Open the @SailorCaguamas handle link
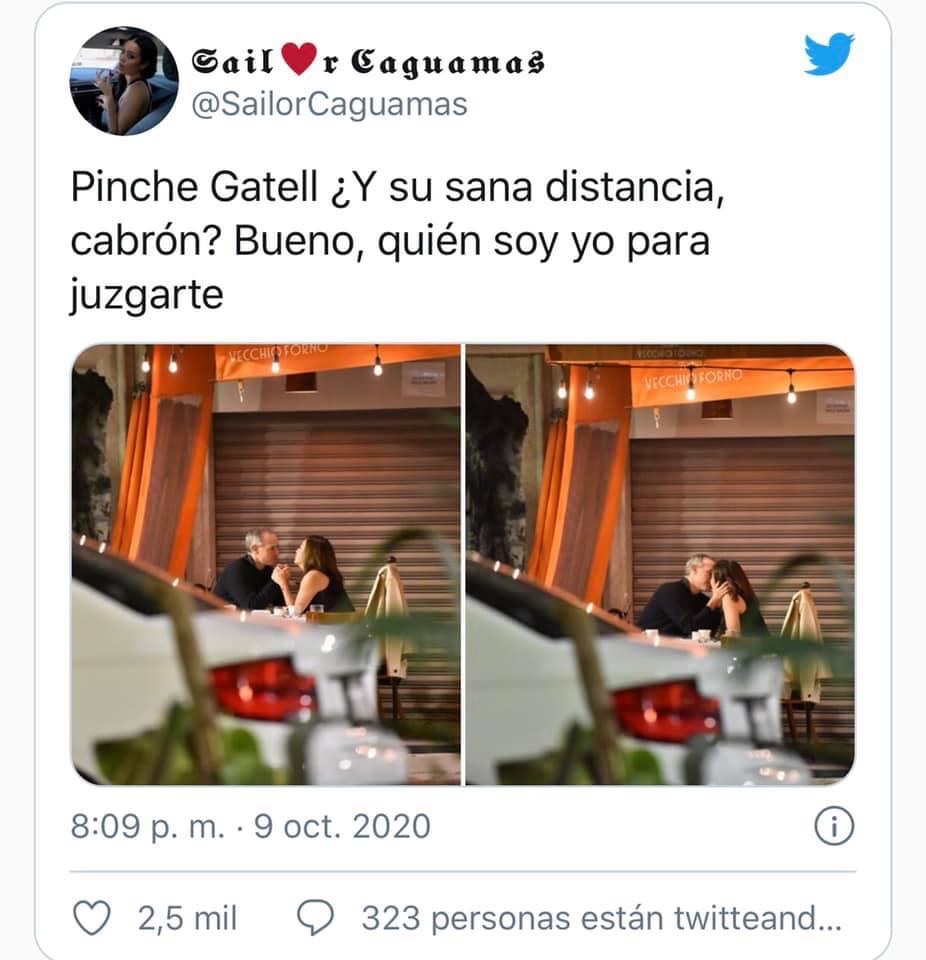 (x=328, y=105)
